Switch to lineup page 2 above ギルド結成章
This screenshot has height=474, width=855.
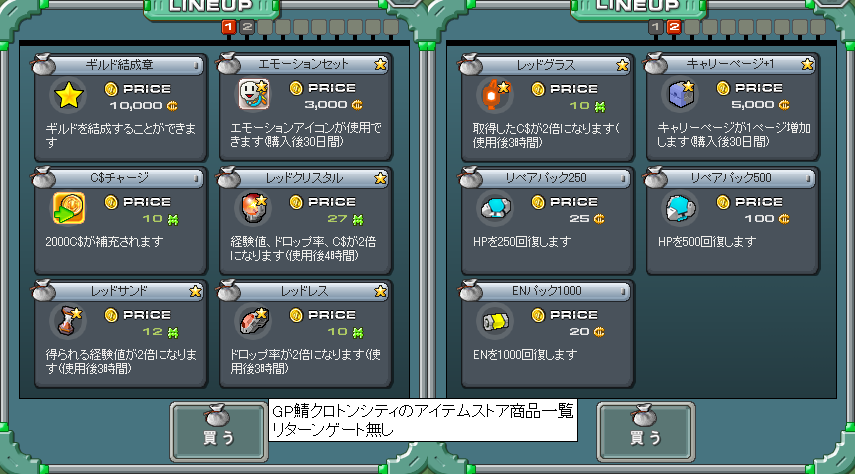point(247,27)
